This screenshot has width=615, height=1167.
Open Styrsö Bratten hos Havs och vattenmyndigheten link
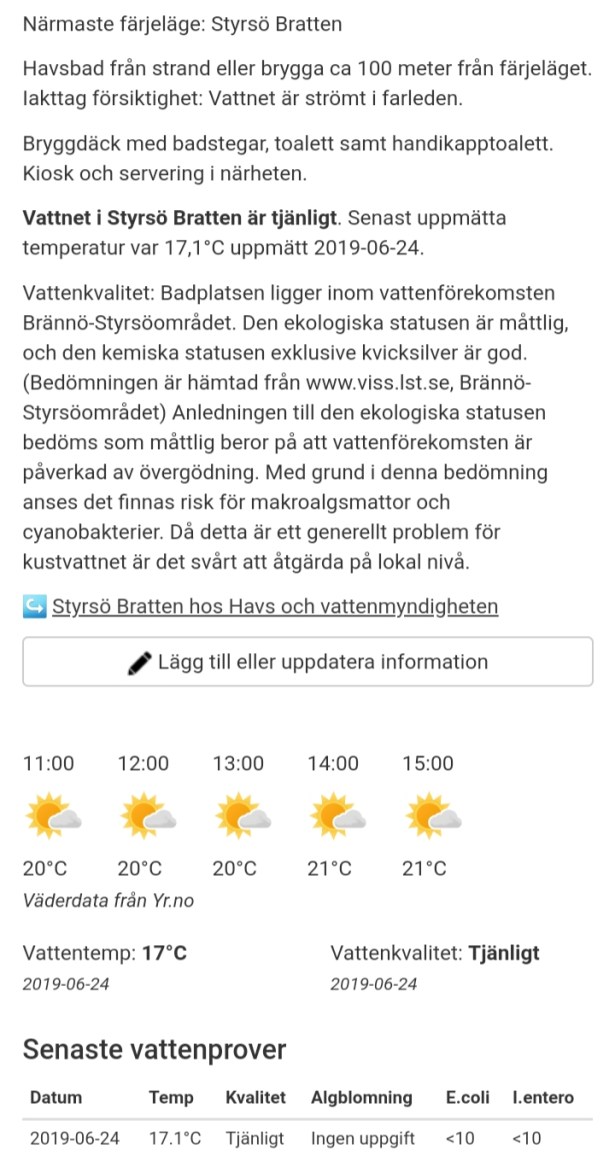pyautogui.click(x=274, y=607)
